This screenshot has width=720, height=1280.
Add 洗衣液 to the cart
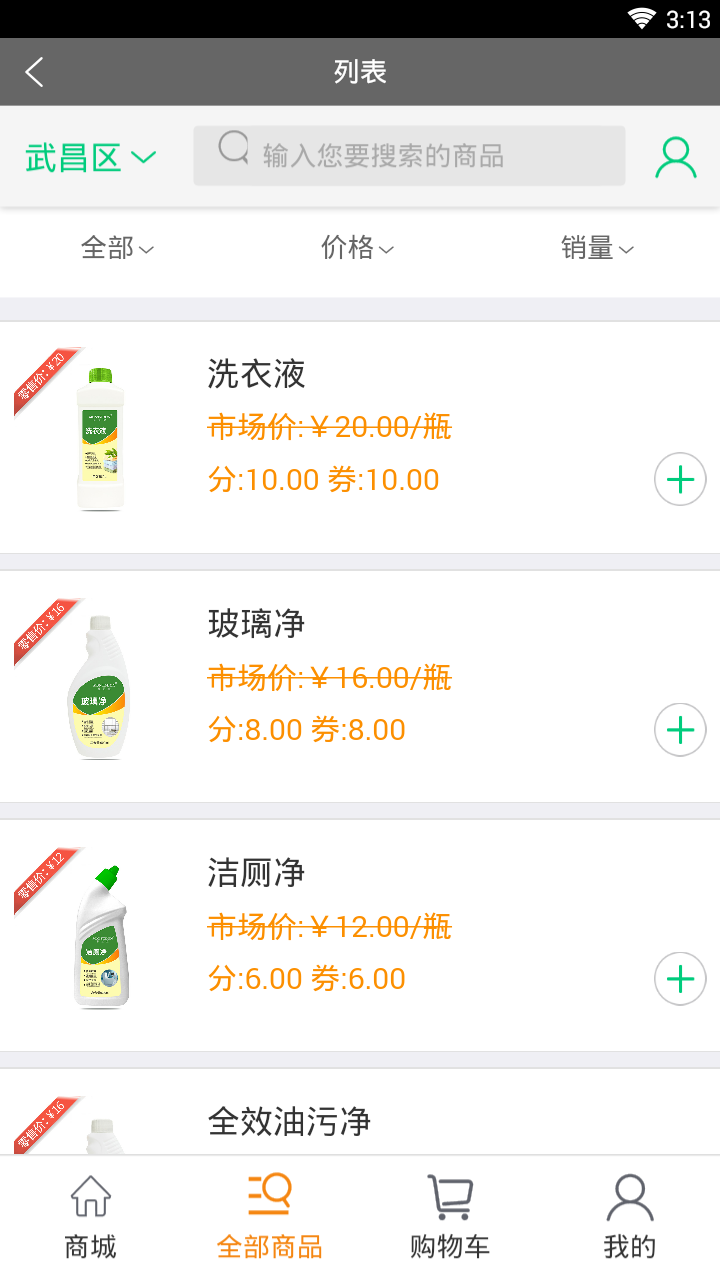pyautogui.click(x=680, y=480)
